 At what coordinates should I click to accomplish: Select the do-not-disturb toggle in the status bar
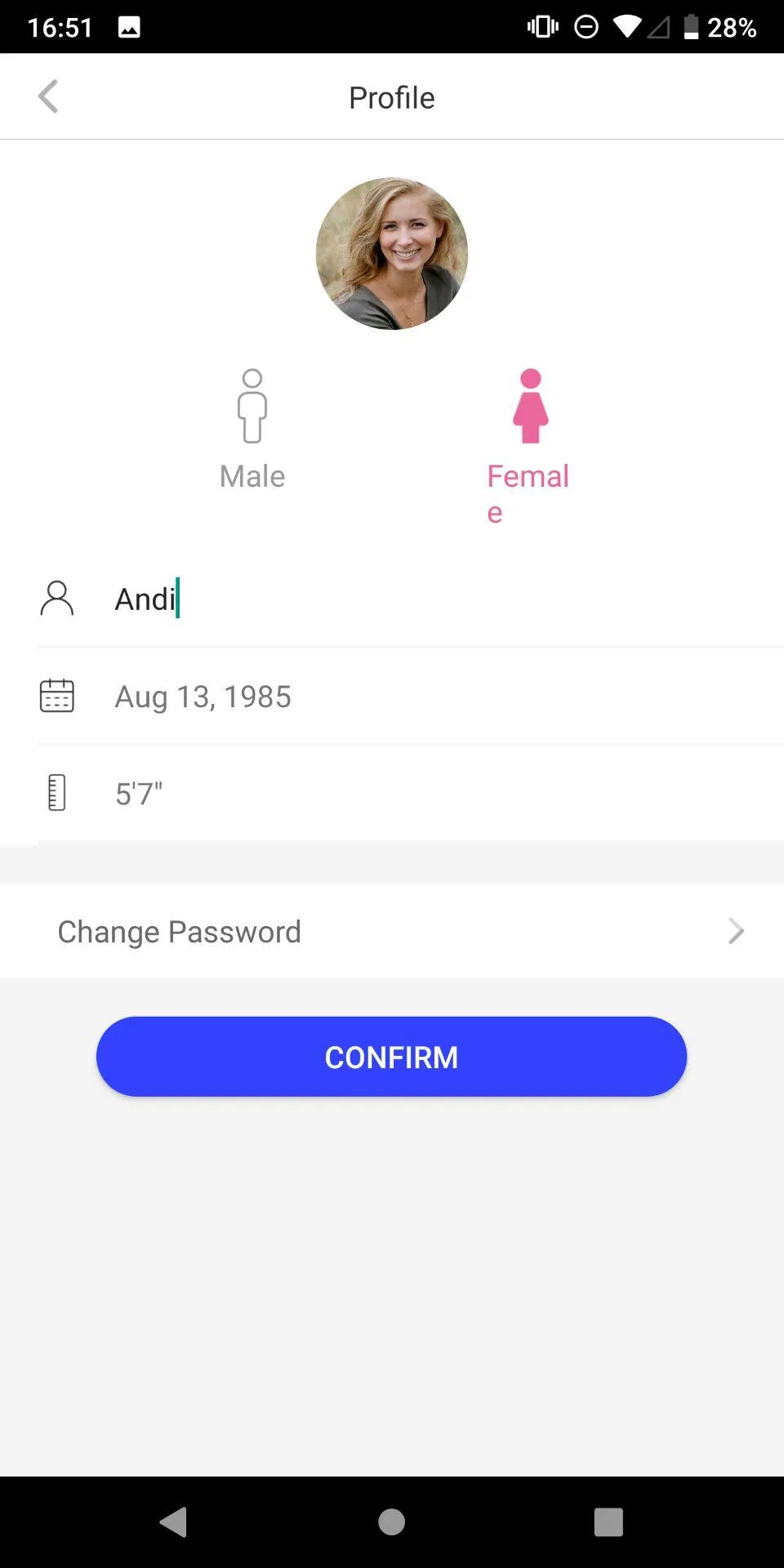pyautogui.click(x=586, y=26)
